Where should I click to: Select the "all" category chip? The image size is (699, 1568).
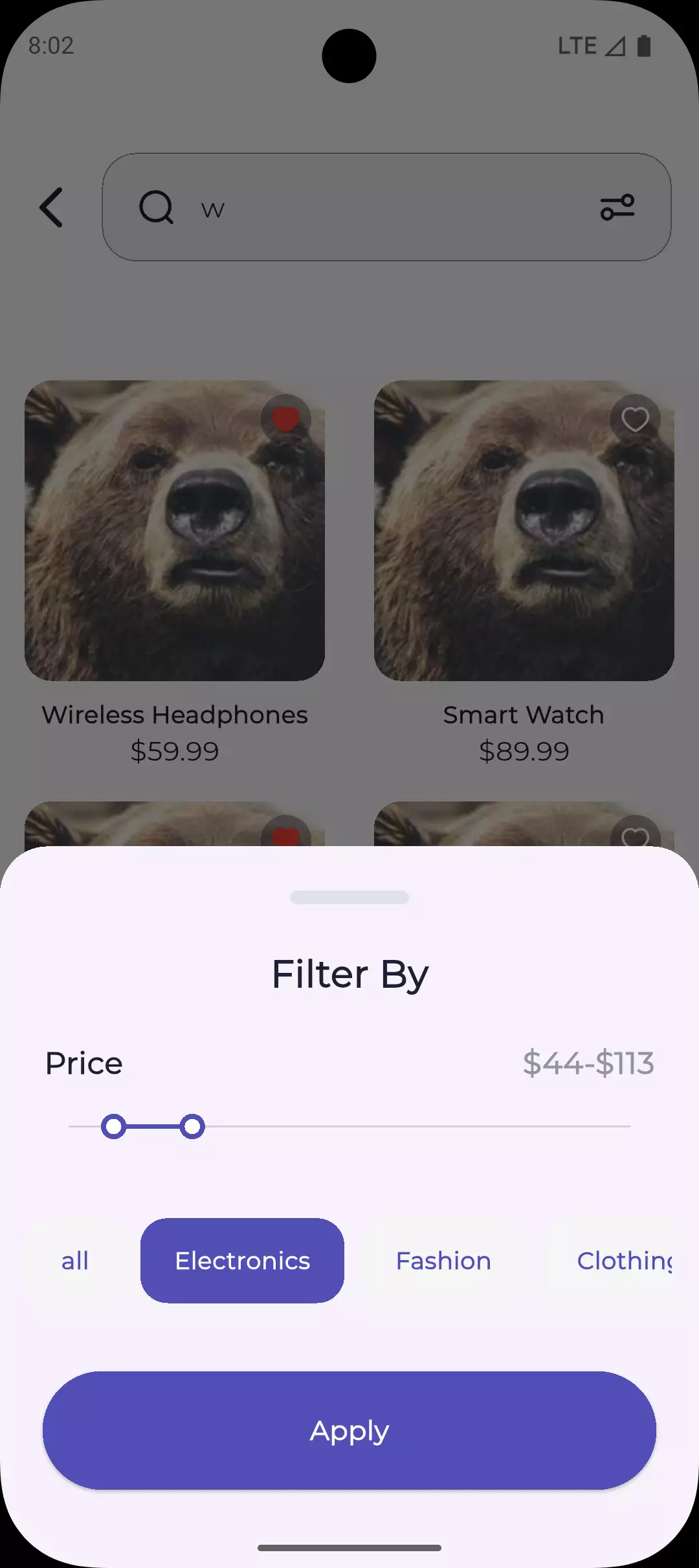pos(75,1260)
